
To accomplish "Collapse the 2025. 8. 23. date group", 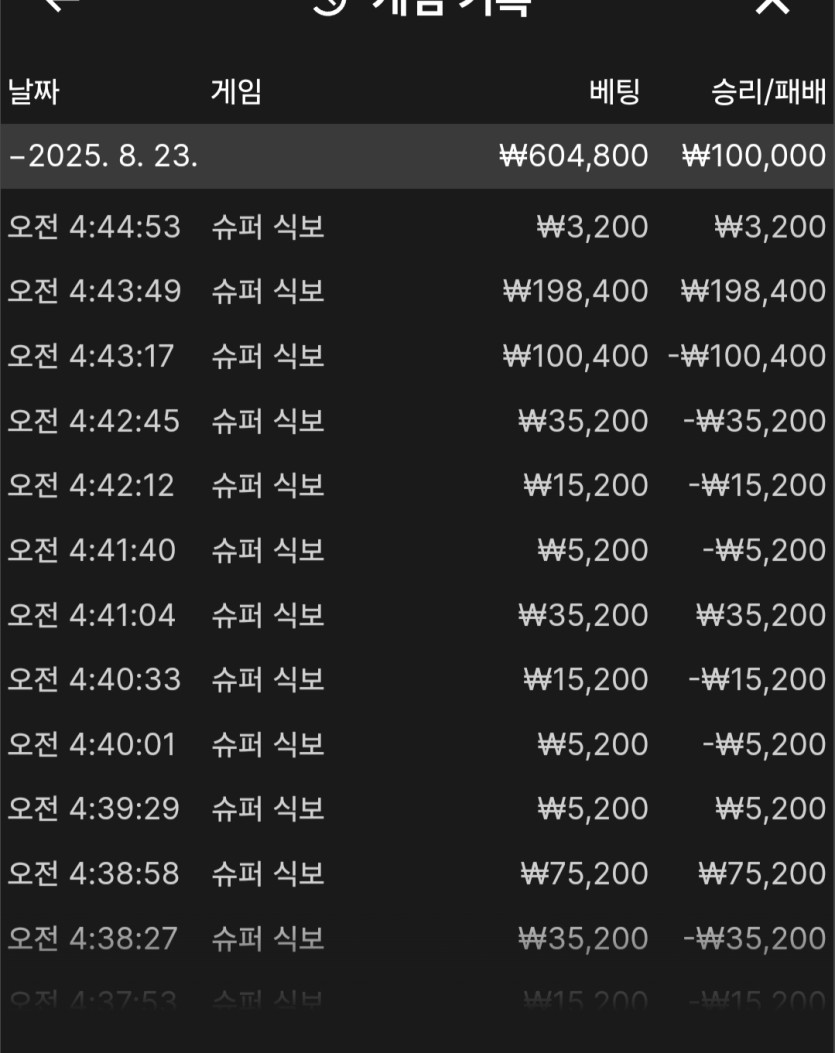I will click(x=104, y=156).
